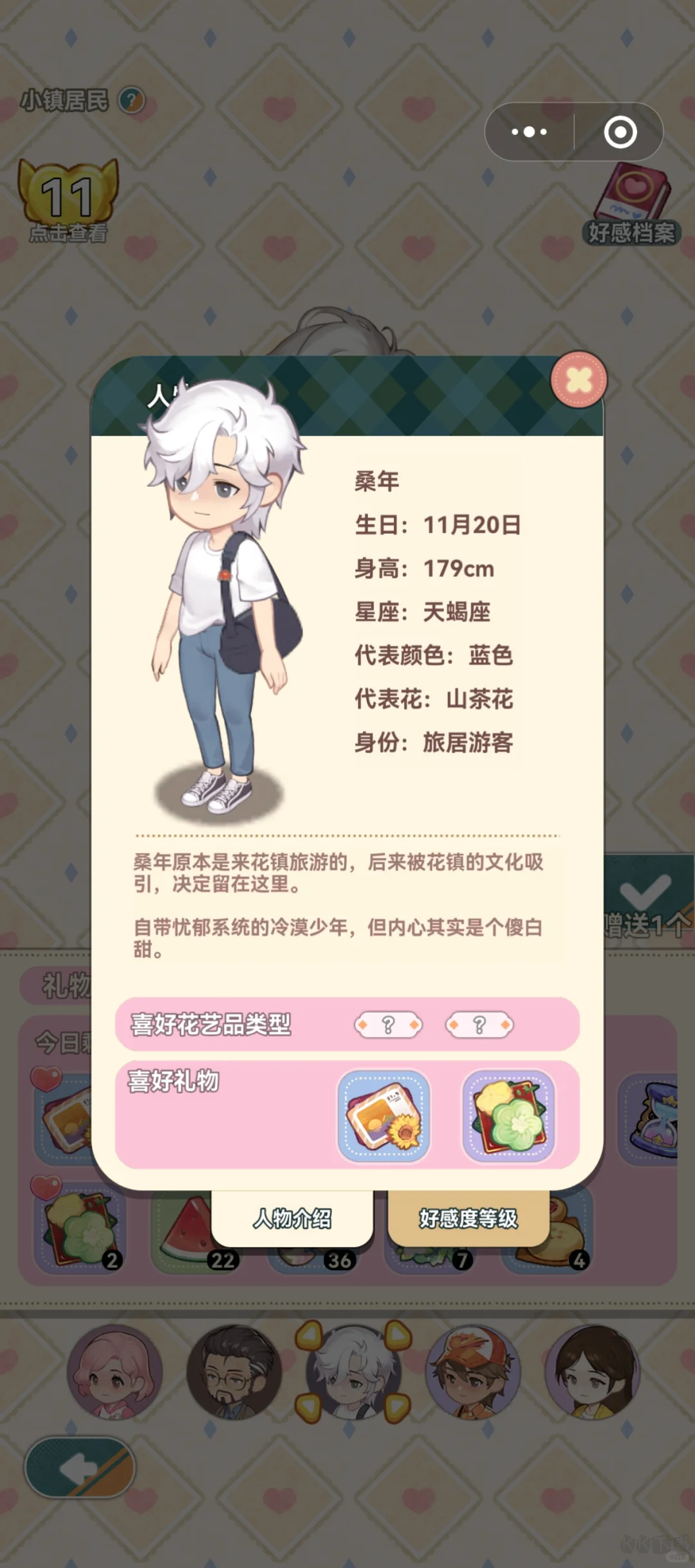
Task: Select the green flower card favorite gift icon
Action: (x=508, y=1116)
